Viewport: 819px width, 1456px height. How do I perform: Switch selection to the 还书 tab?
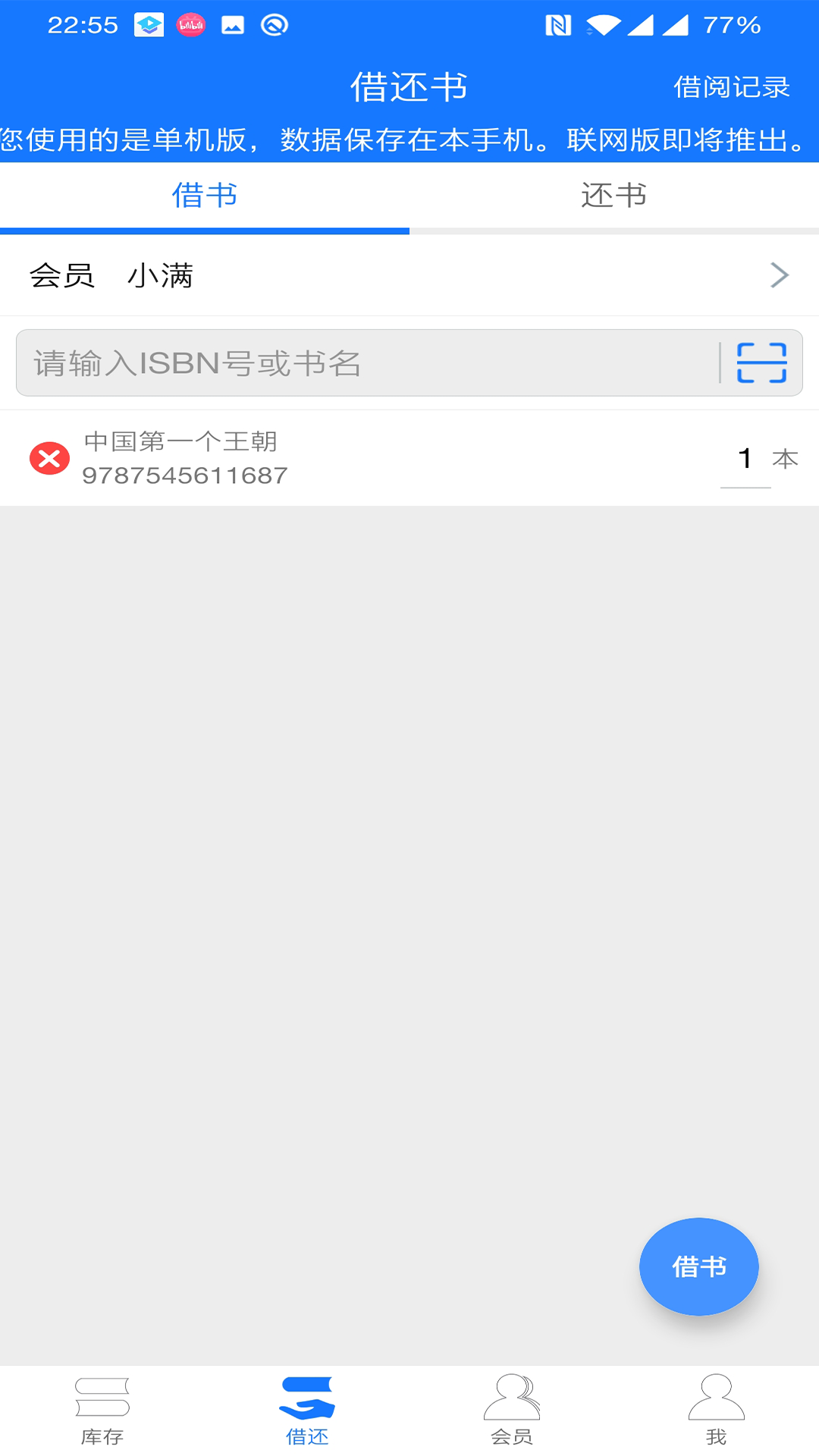pyautogui.click(x=614, y=196)
